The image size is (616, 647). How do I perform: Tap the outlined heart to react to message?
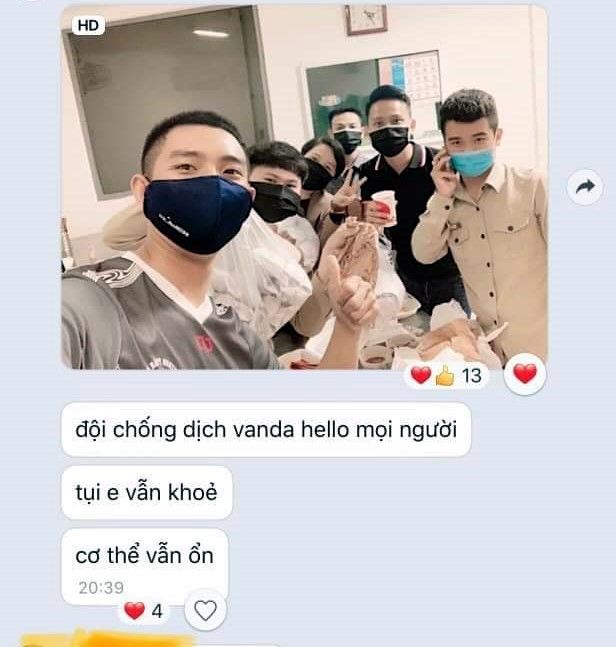(205, 610)
